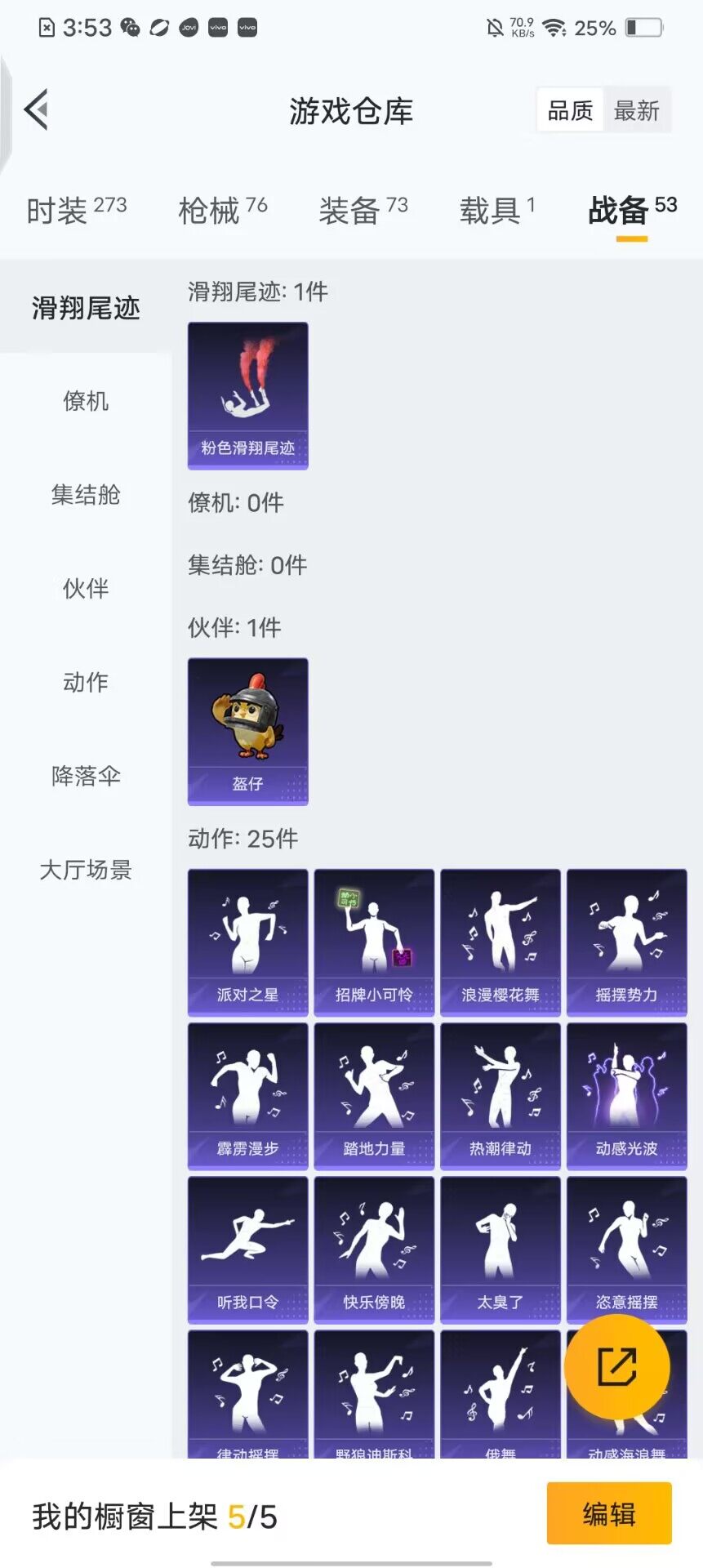Switch to the 装备 tab
Screen dimensions: 703x1568
tap(363, 210)
